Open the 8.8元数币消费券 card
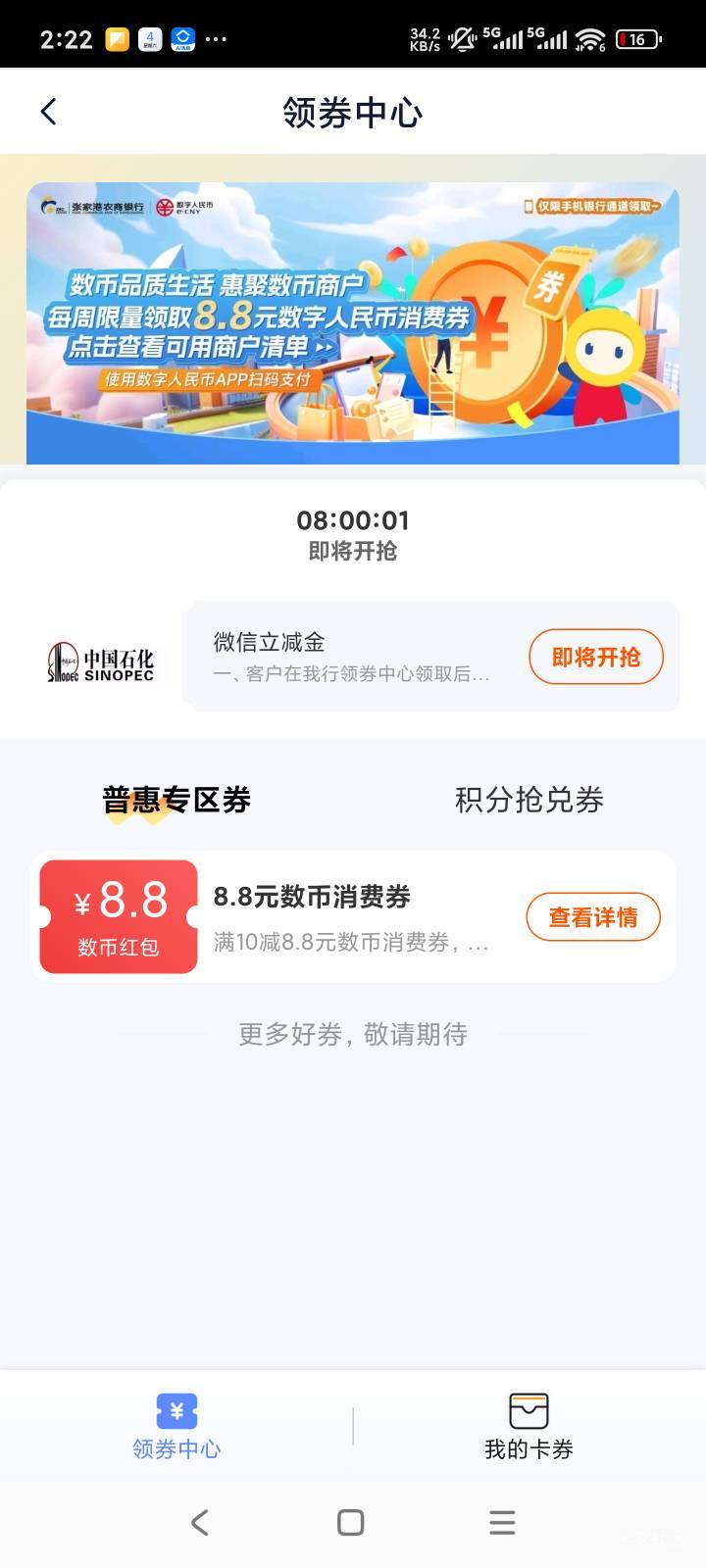 point(353,917)
